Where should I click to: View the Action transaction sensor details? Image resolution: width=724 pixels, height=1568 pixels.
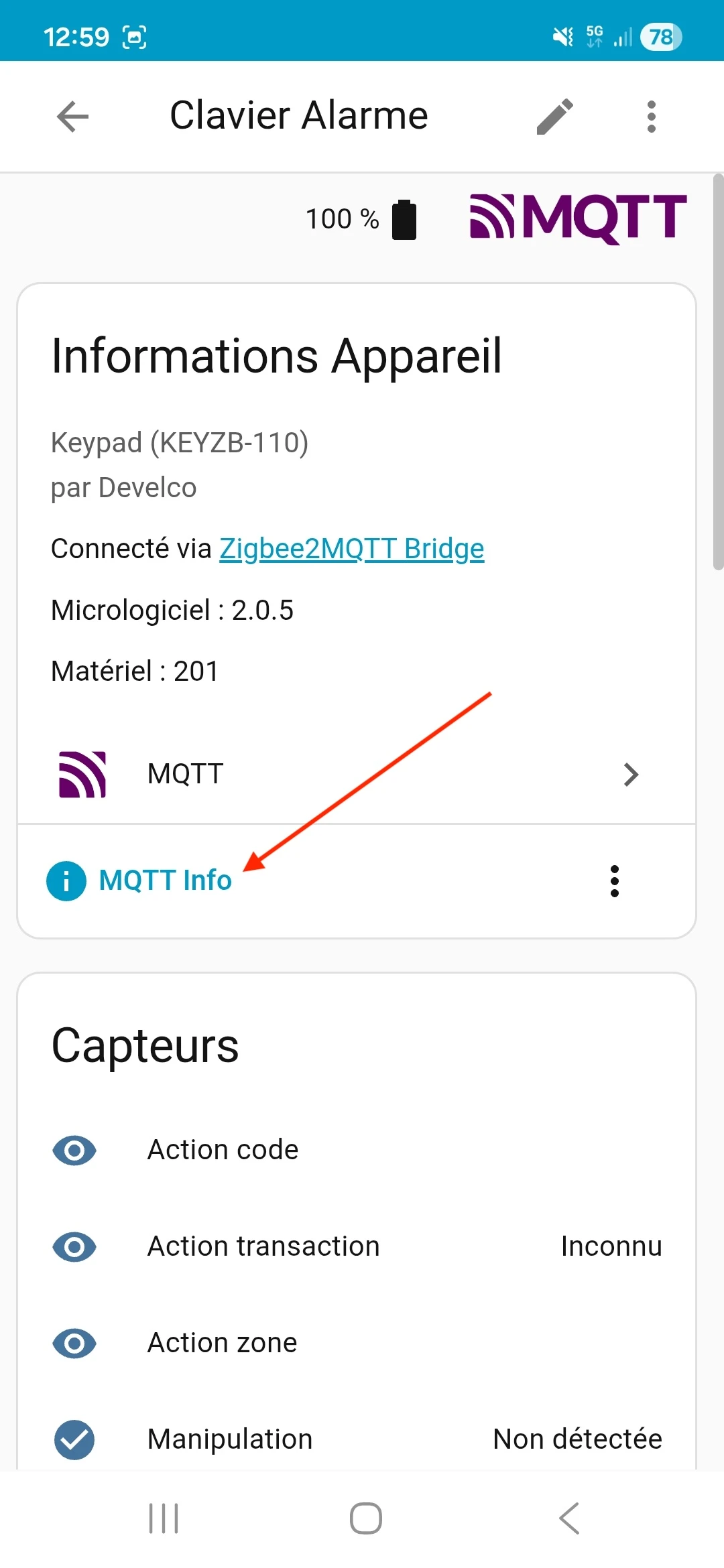pos(263,1246)
